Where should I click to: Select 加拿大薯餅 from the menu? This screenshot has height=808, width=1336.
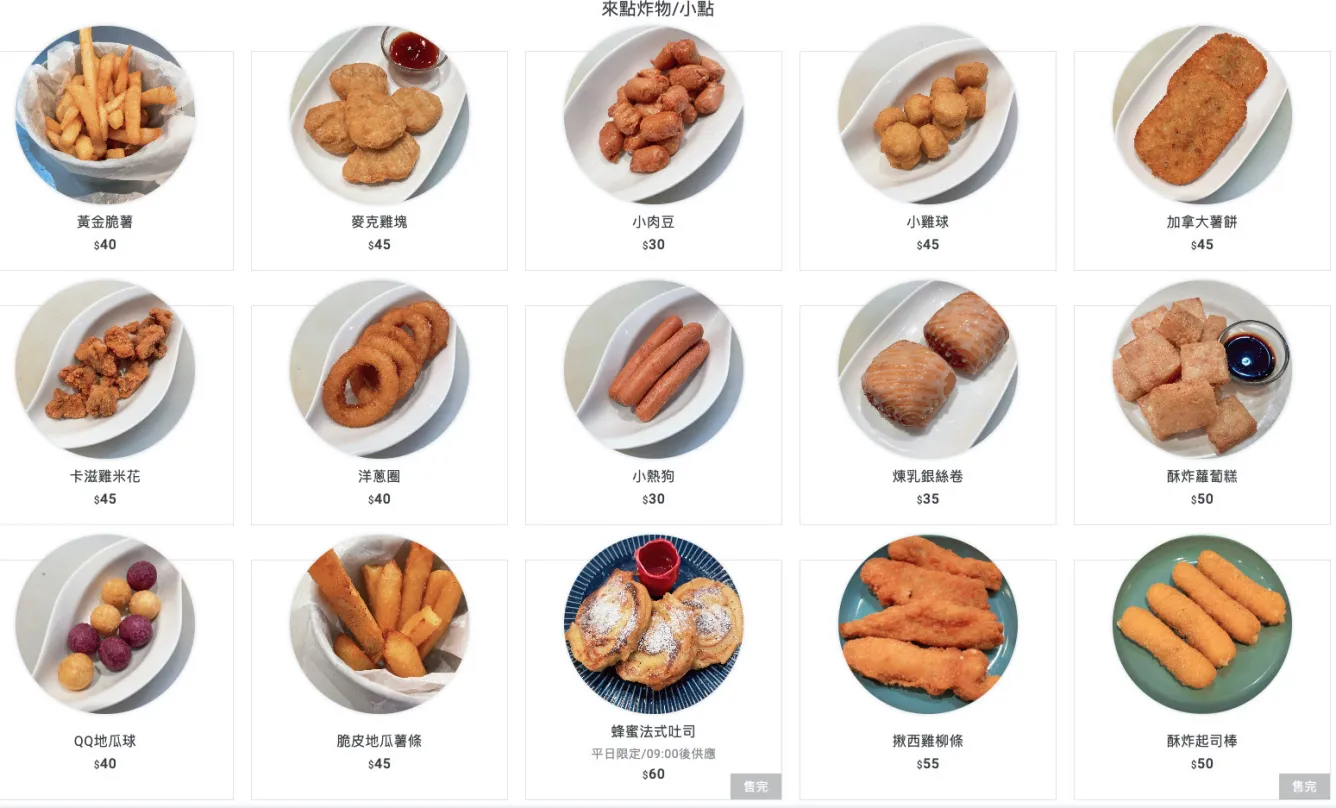point(1201,160)
